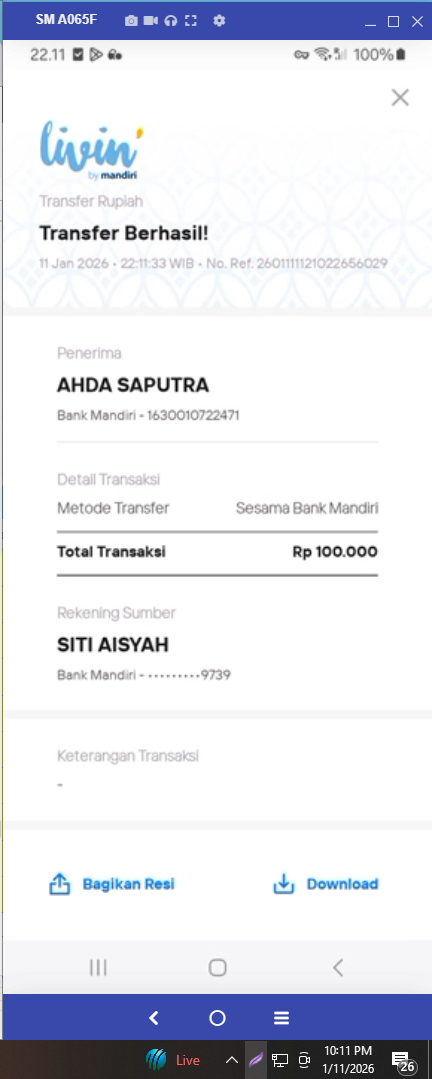Open the mirroring window's settings gear
The image size is (432, 1079).
pyautogui.click(x=219, y=21)
